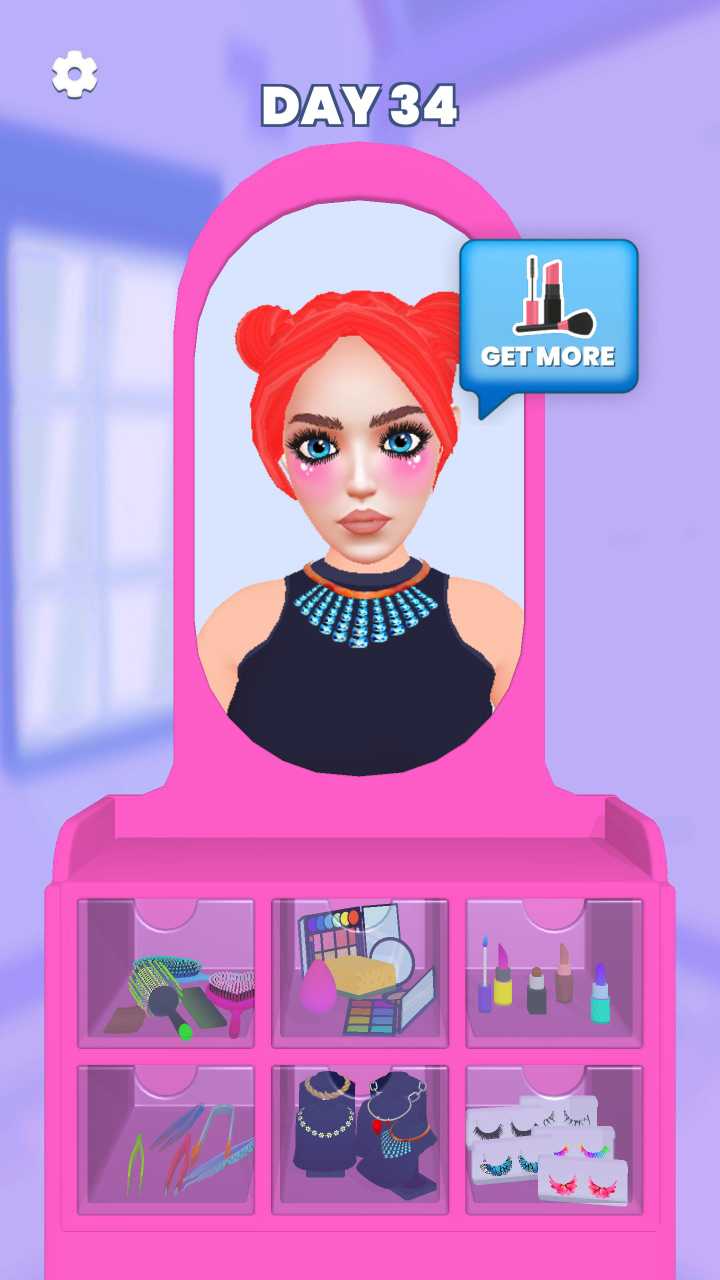
Task: Open the lipsticks drawer
Action: (x=554, y=973)
